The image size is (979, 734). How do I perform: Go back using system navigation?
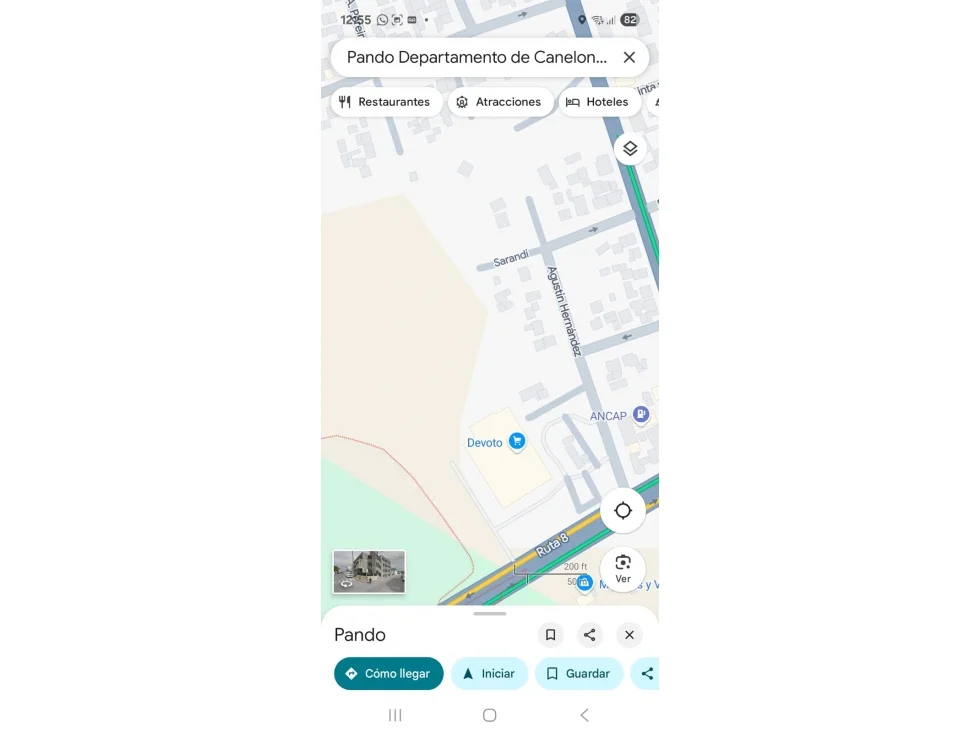584,715
